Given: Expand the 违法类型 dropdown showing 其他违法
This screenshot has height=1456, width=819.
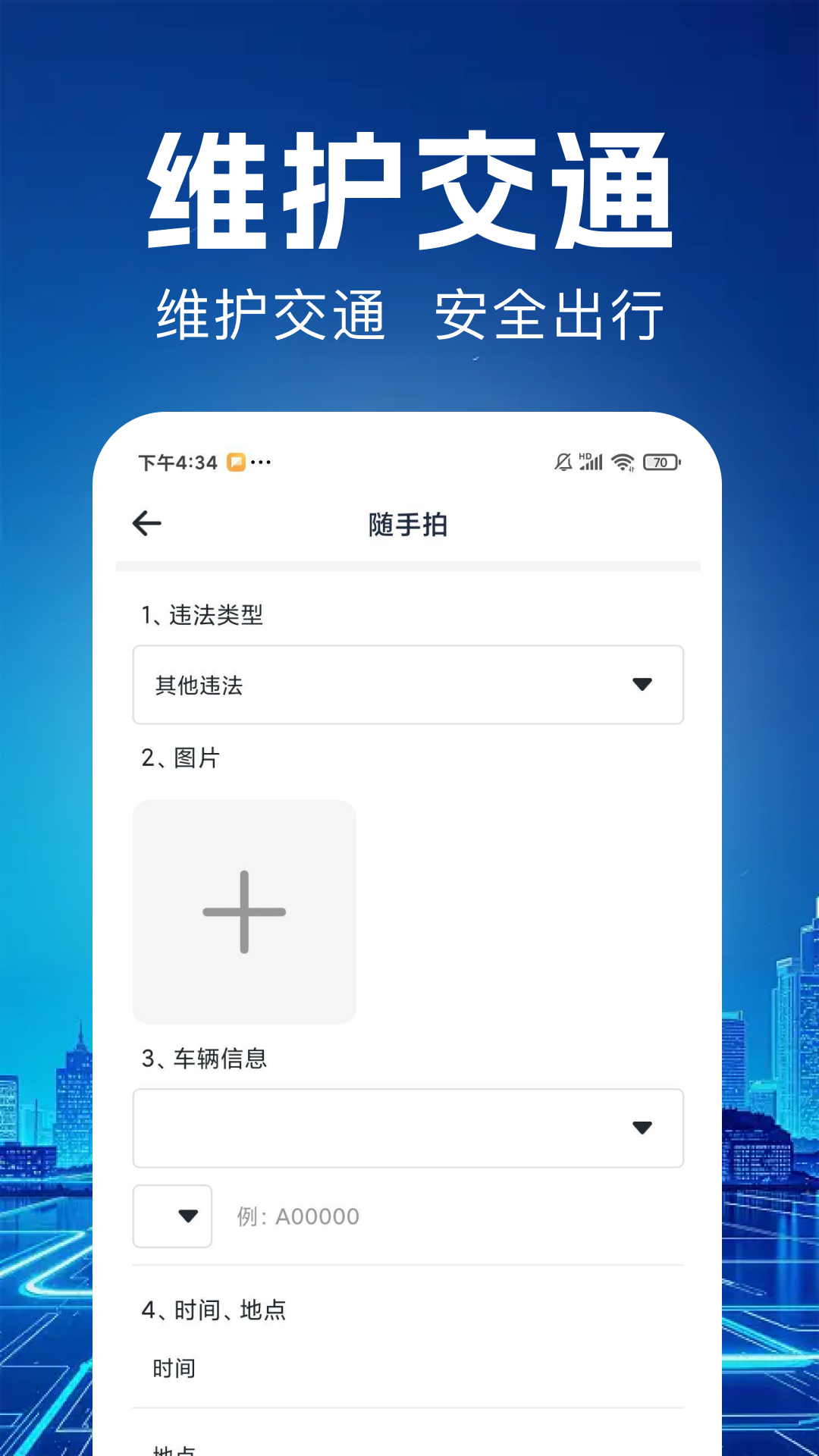Looking at the screenshot, I should coord(408,685).
